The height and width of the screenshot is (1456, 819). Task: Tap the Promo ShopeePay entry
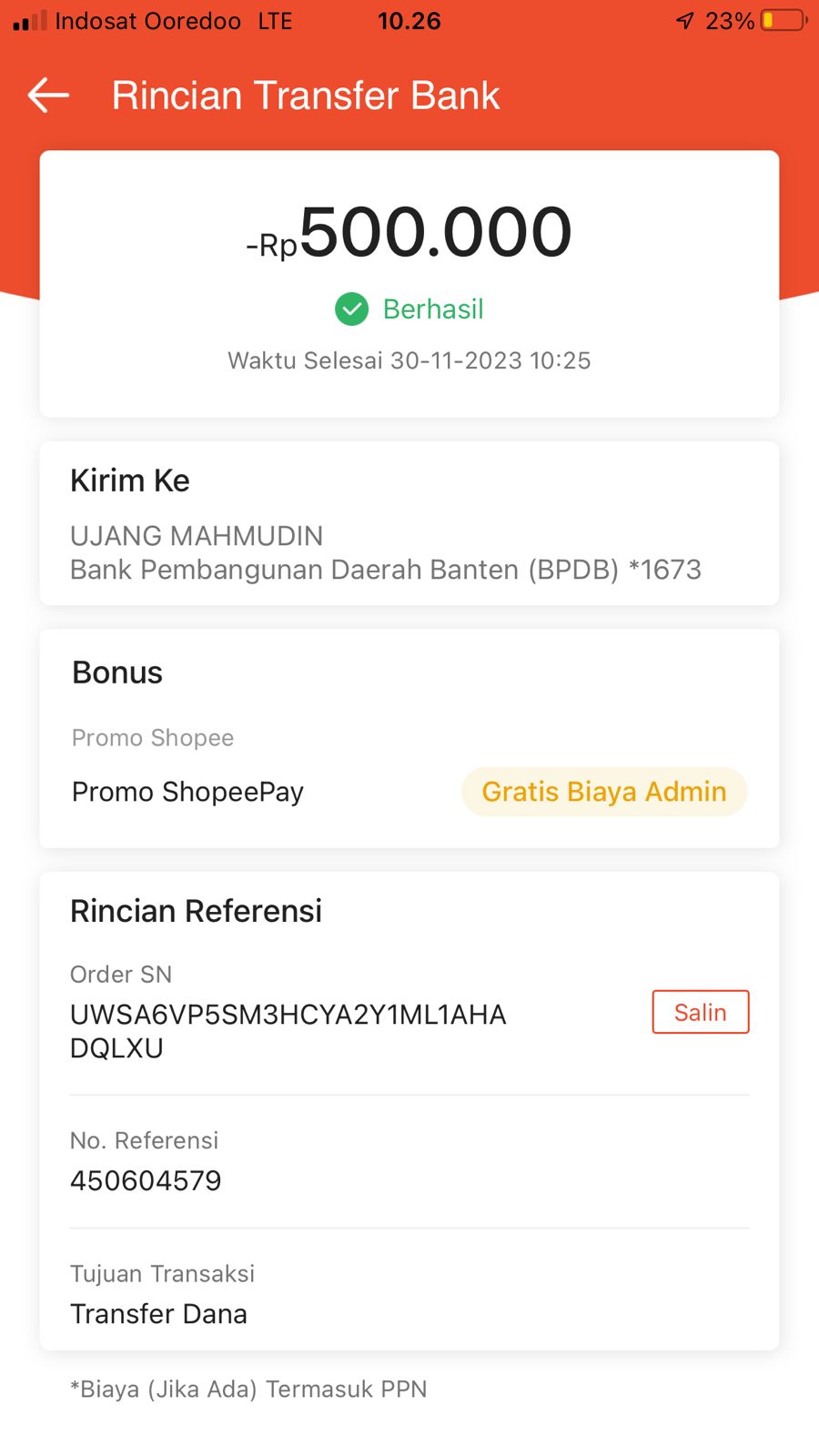pos(187,792)
